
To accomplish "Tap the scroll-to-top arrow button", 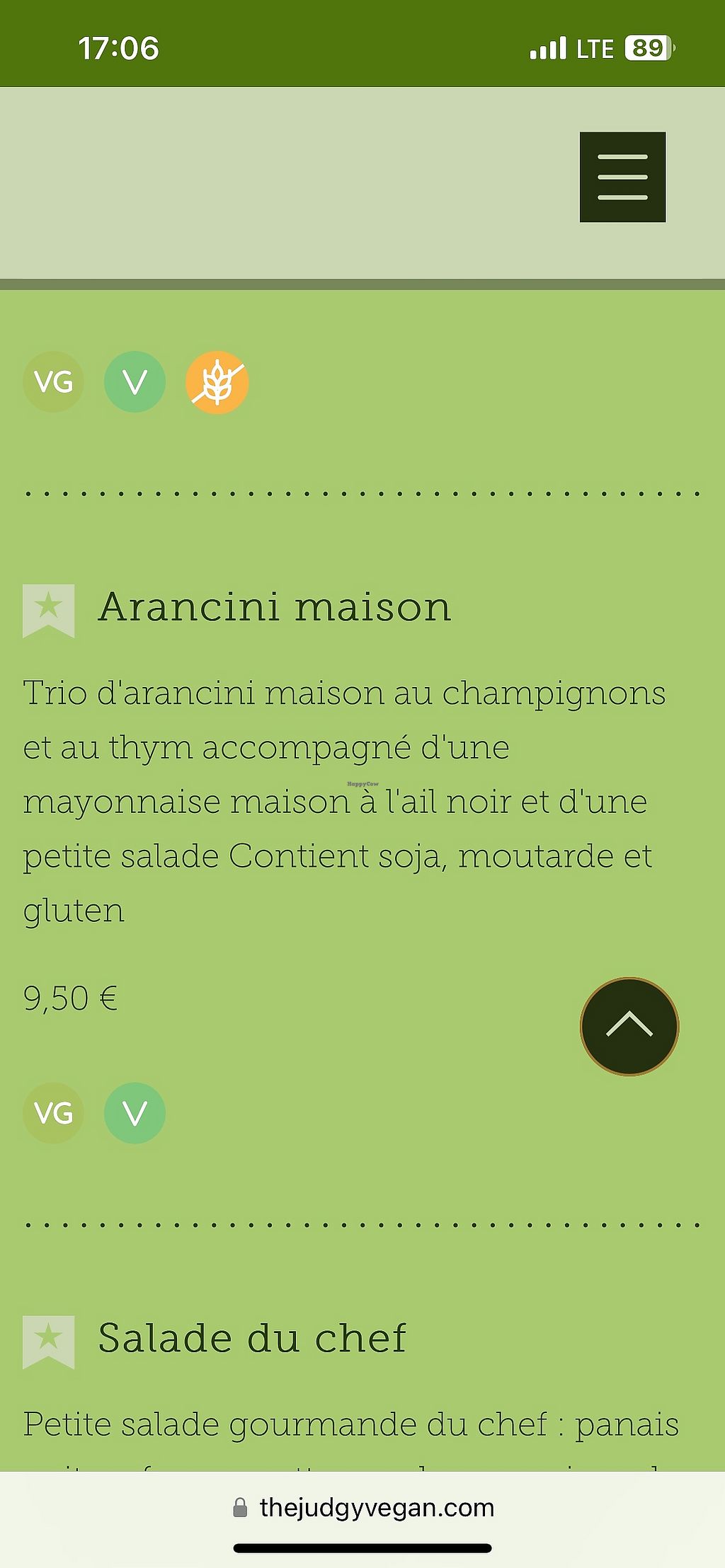I will point(629,1026).
